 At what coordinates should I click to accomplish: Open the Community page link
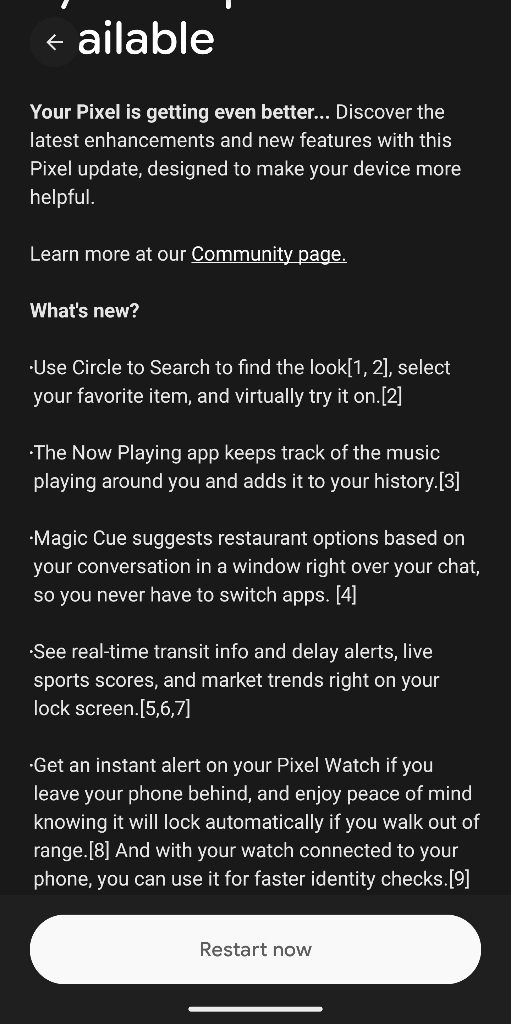coord(269,254)
